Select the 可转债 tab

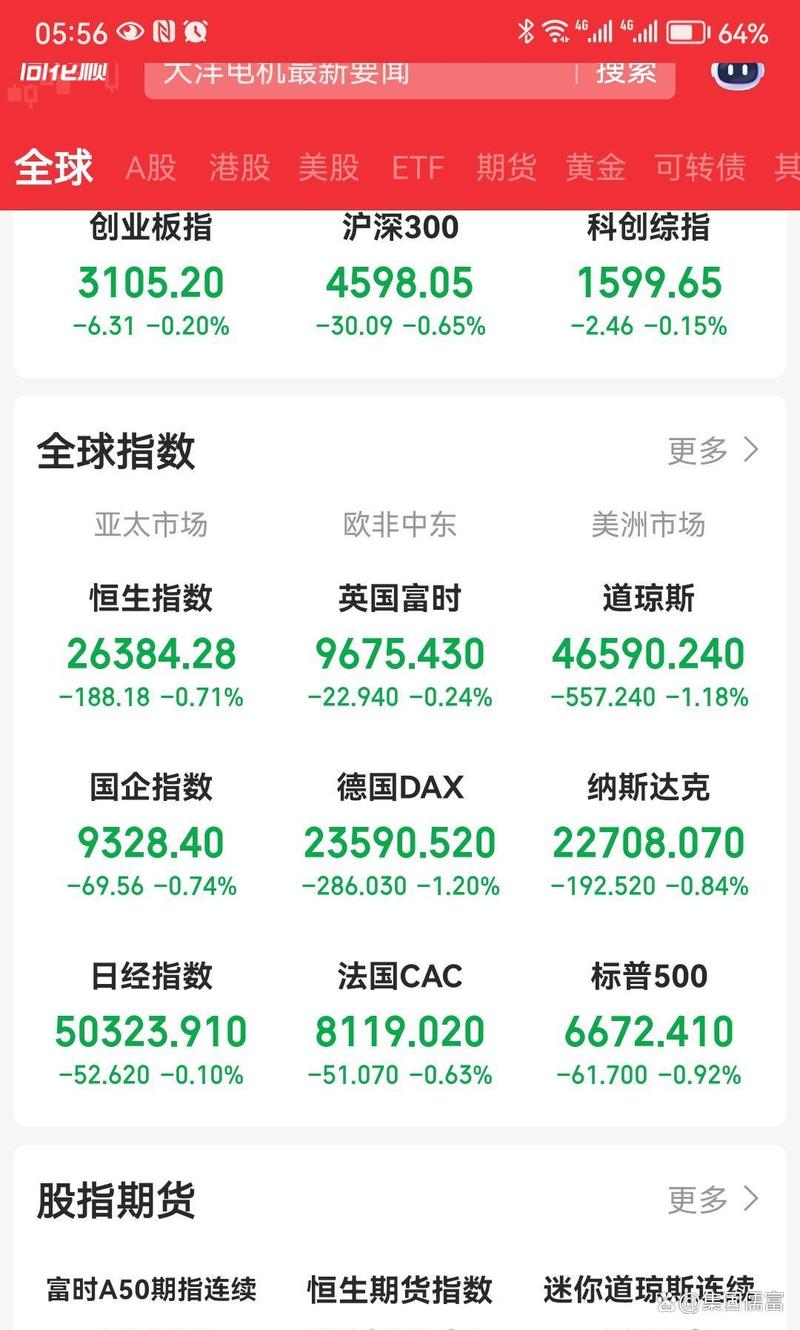click(x=700, y=167)
